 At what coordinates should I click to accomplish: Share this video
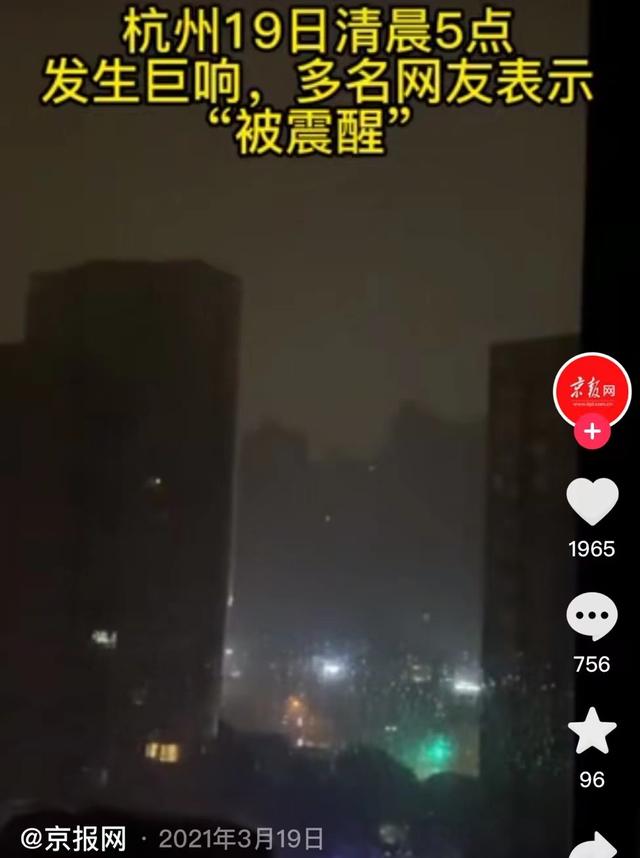coord(595,843)
